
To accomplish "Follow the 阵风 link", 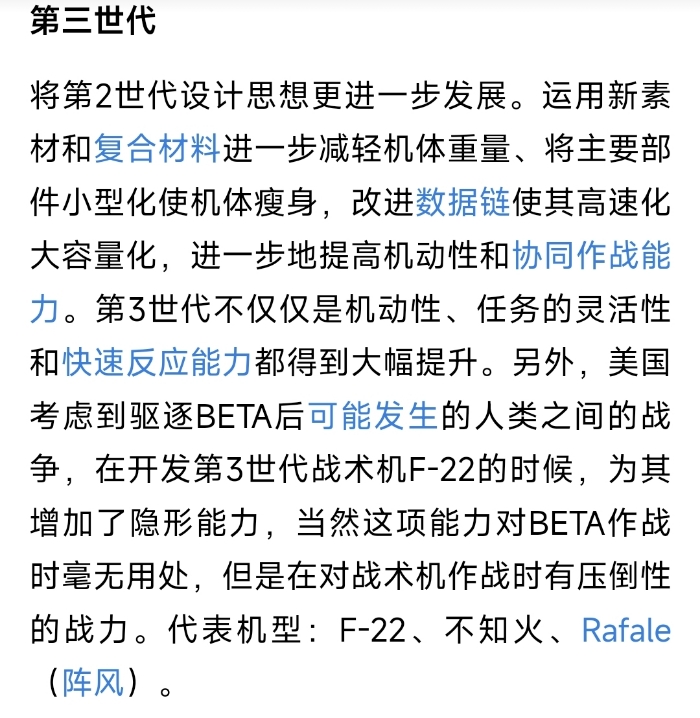I will [93, 683].
